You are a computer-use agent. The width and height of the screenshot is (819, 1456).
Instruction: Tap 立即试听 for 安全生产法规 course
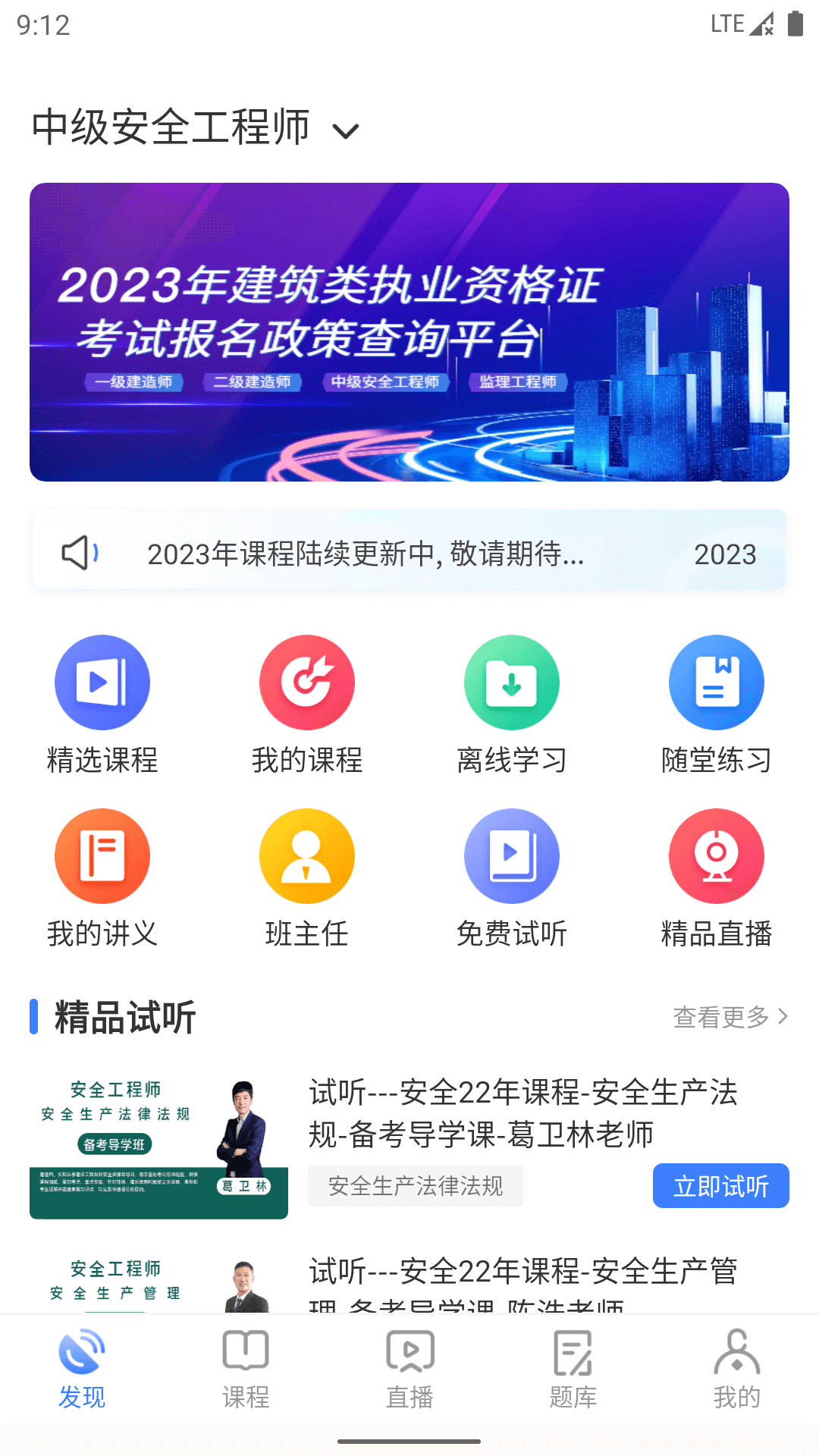pos(720,1186)
